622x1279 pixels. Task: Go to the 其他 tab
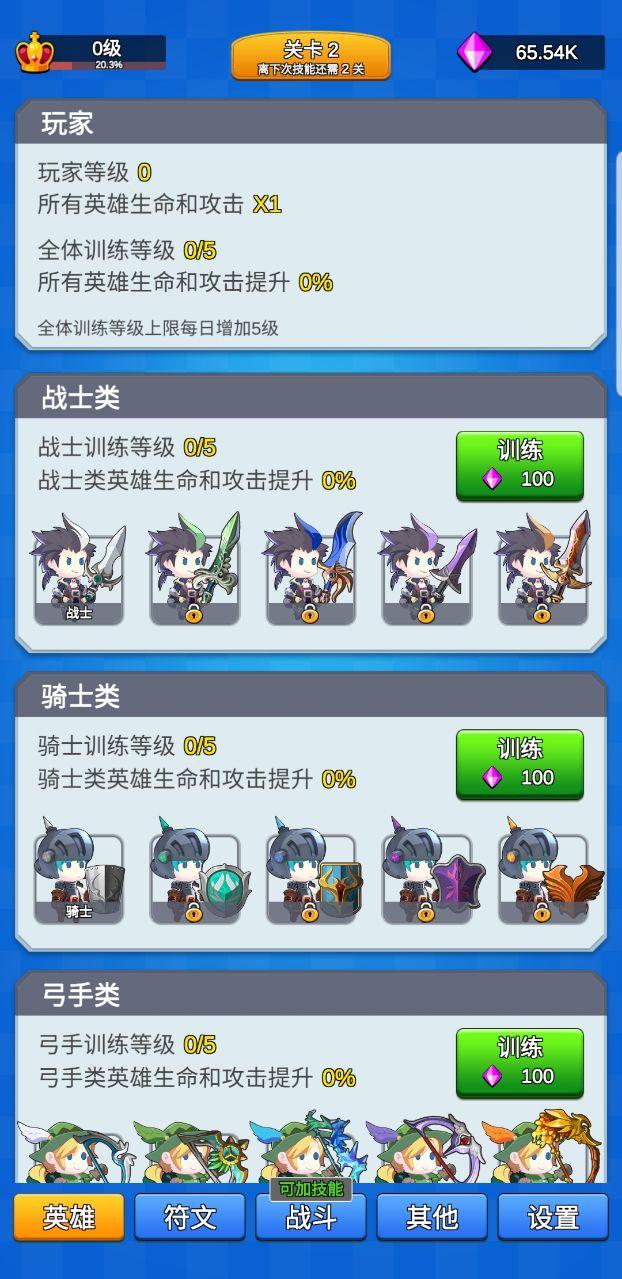coord(432,1217)
